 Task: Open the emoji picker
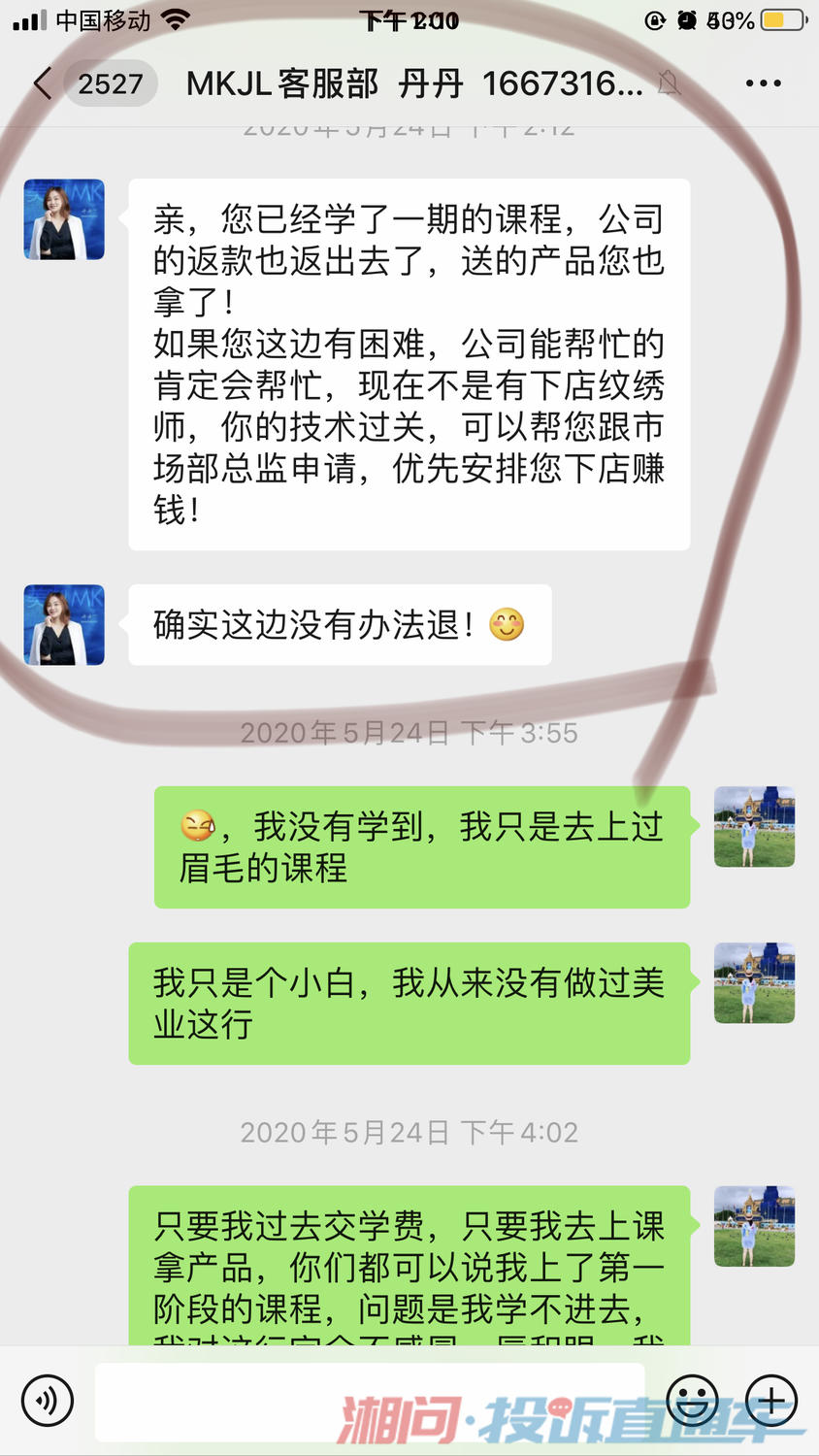coord(691,1401)
